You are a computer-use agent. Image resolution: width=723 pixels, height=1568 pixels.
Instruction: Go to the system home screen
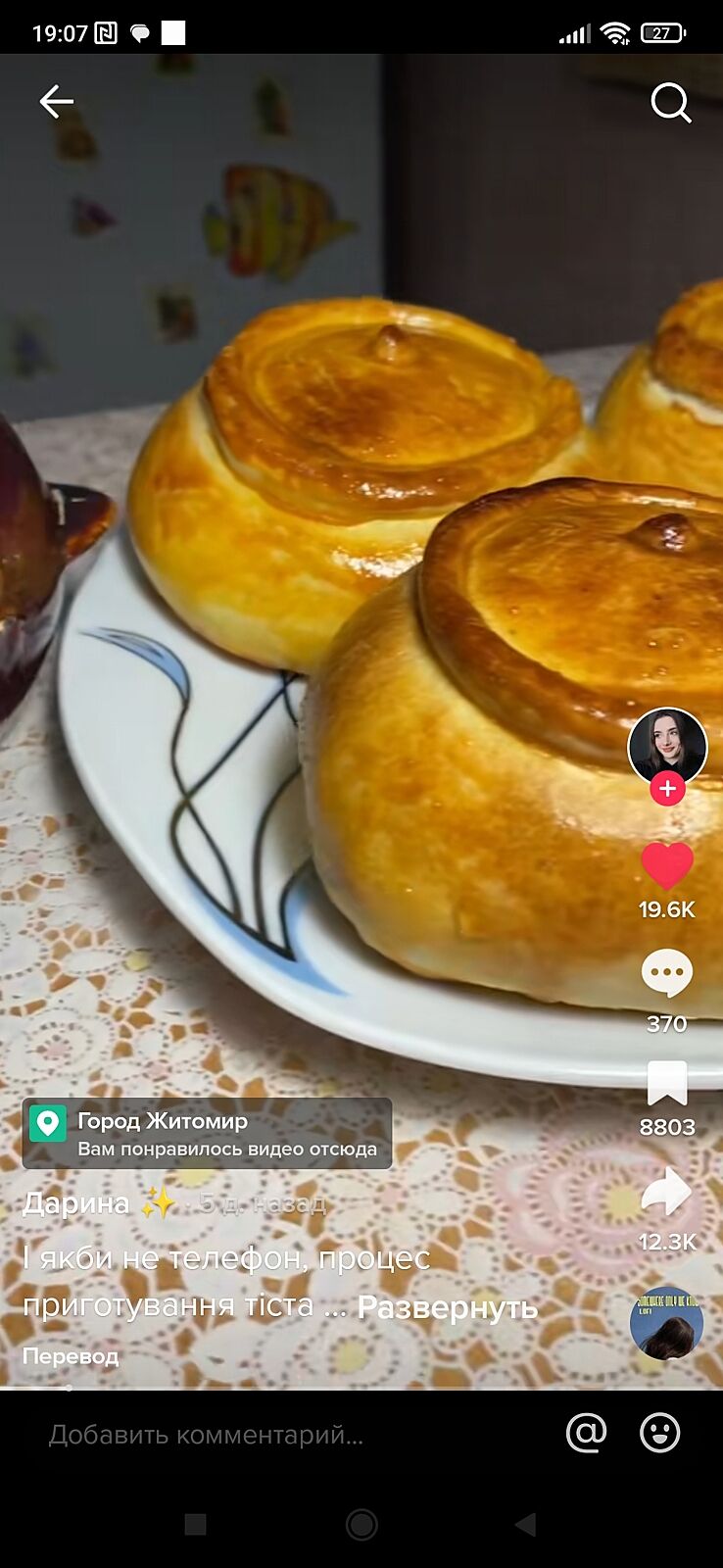tap(361, 1524)
